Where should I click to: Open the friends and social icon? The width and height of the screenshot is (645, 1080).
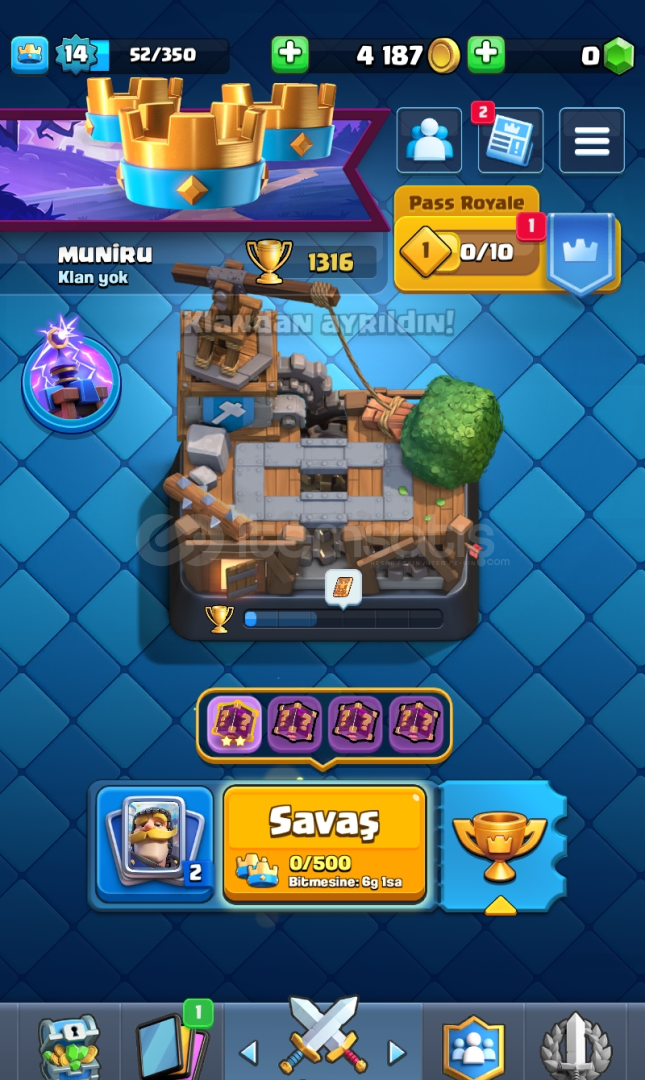429,141
